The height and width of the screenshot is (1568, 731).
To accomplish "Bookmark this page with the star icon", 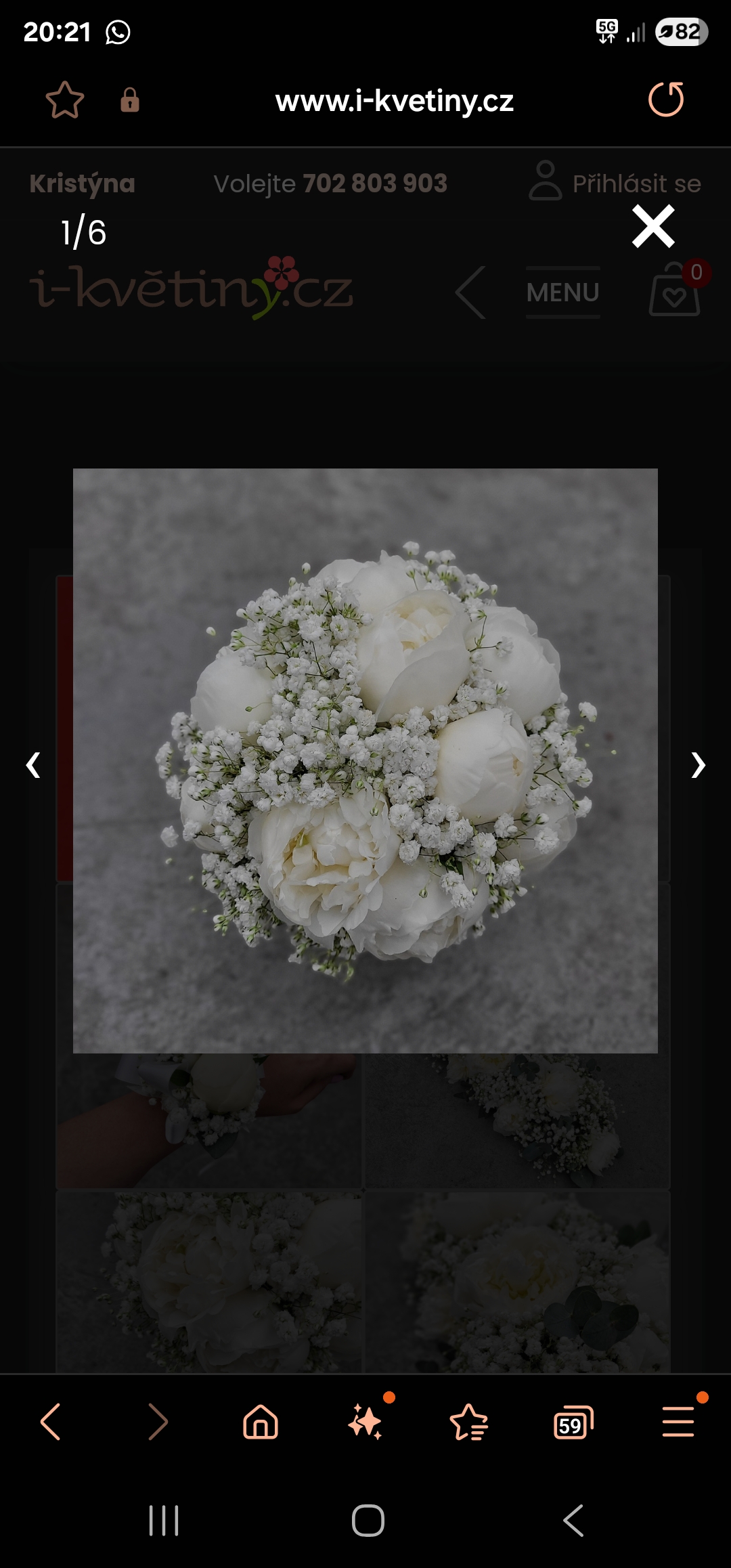I will coord(65,100).
